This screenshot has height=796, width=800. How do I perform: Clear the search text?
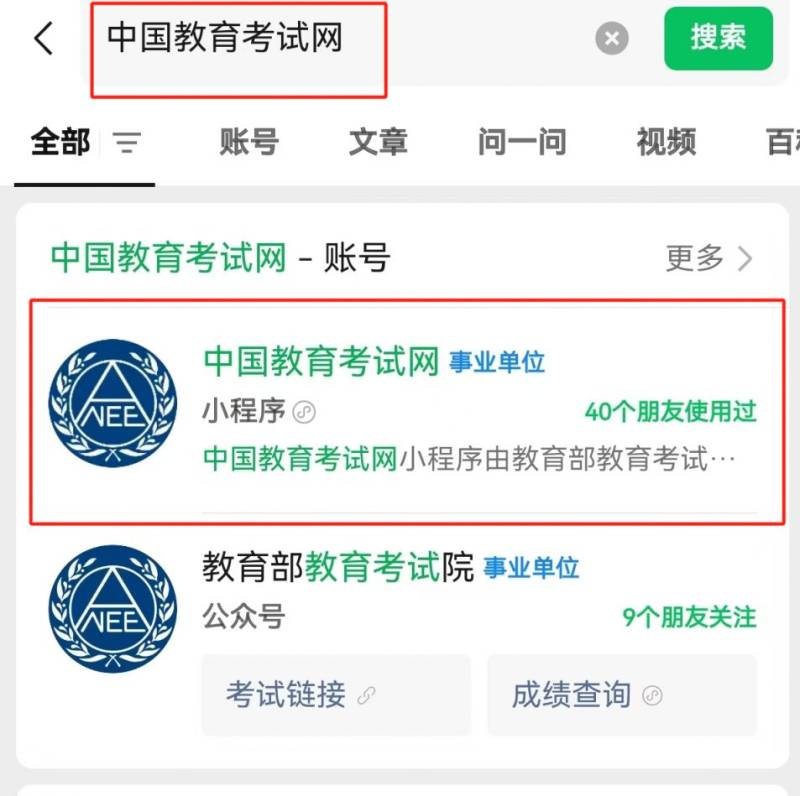(x=612, y=39)
